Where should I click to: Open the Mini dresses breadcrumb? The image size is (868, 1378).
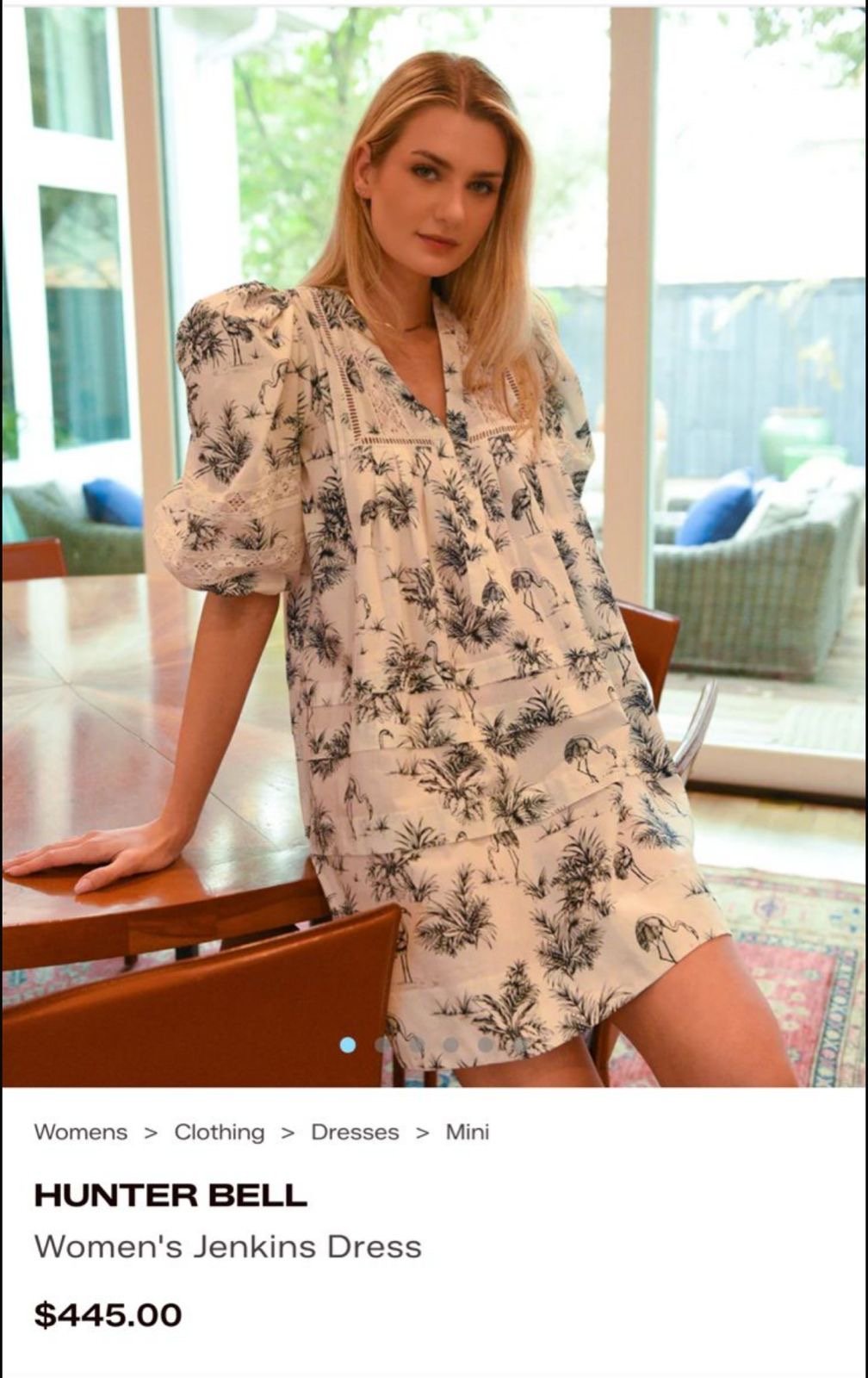tap(467, 1132)
